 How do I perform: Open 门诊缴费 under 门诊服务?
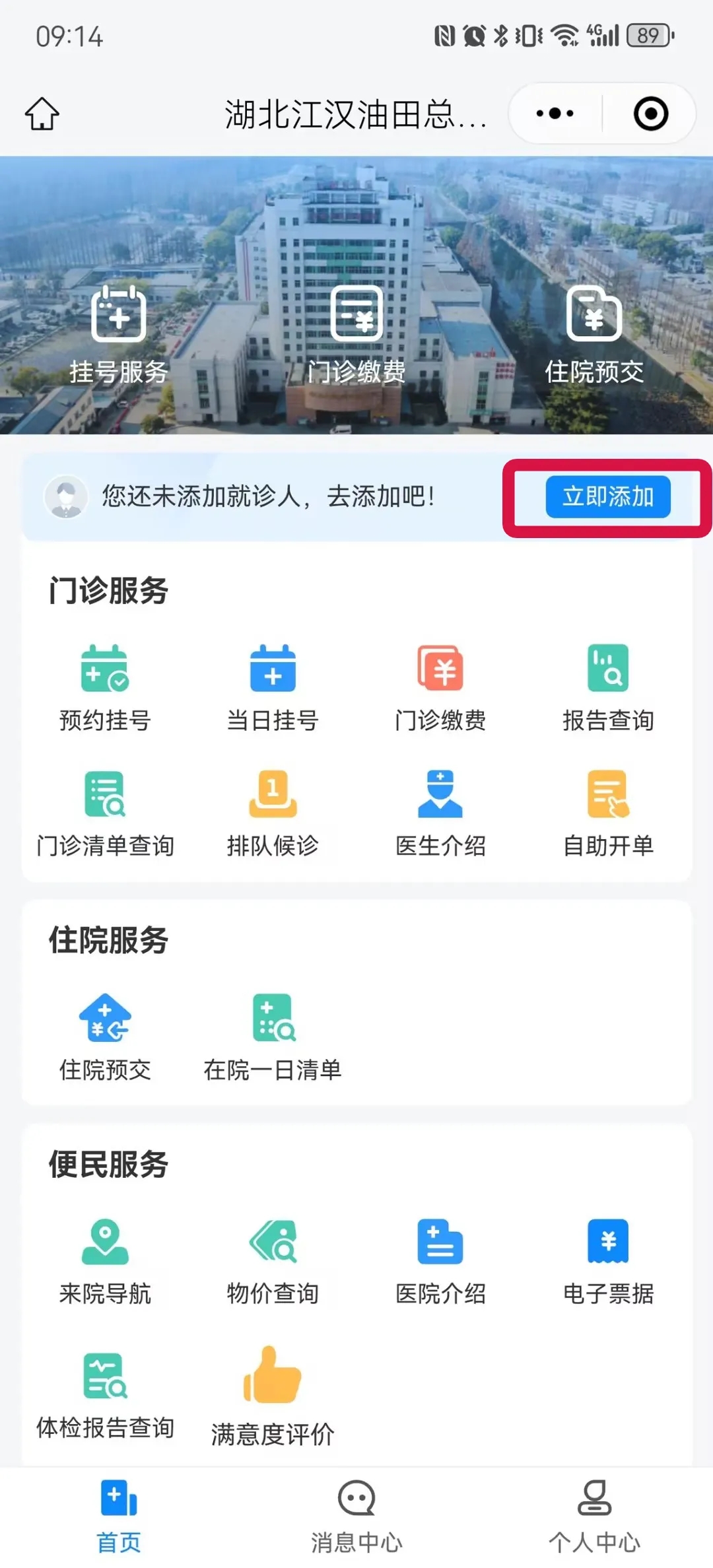[440, 688]
